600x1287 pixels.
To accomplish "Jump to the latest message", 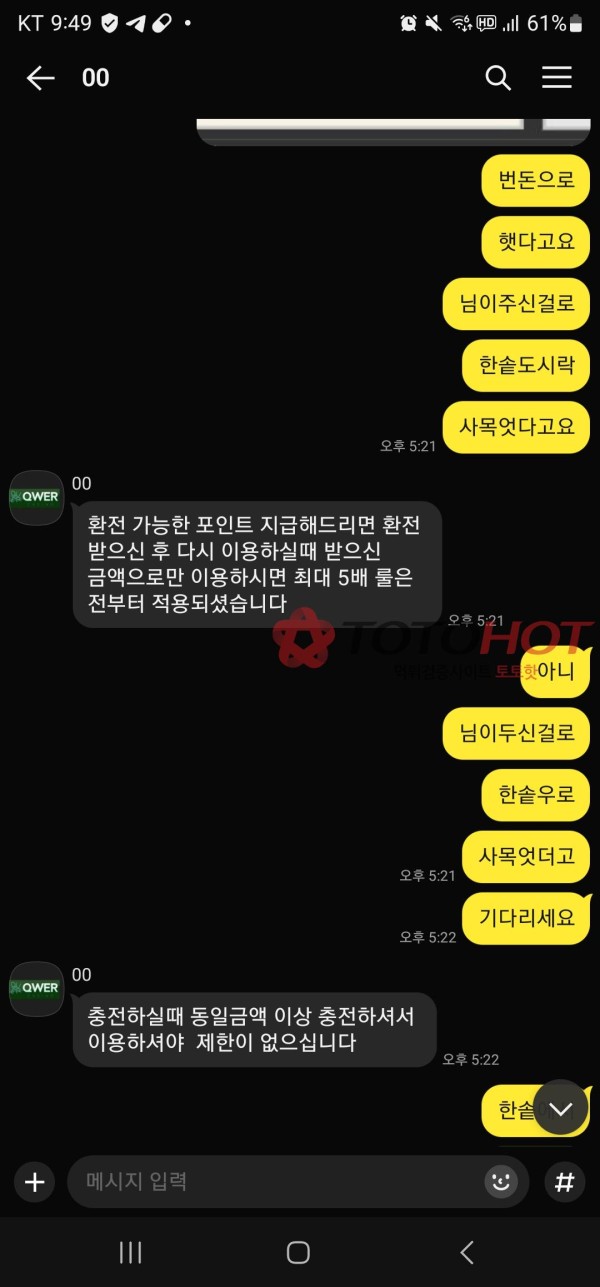I will pyautogui.click(x=560, y=1108).
